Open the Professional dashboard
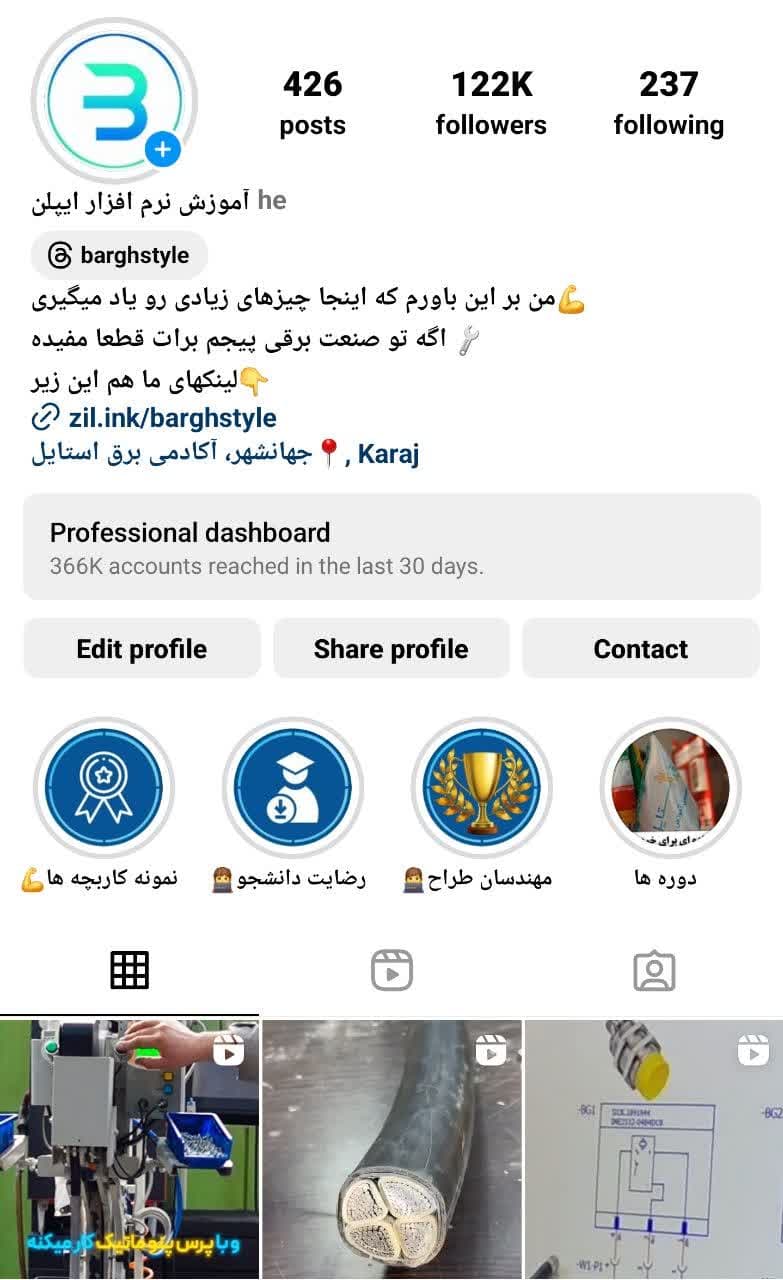The height and width of the screenshot is (1280, 783). coord(391,547)
